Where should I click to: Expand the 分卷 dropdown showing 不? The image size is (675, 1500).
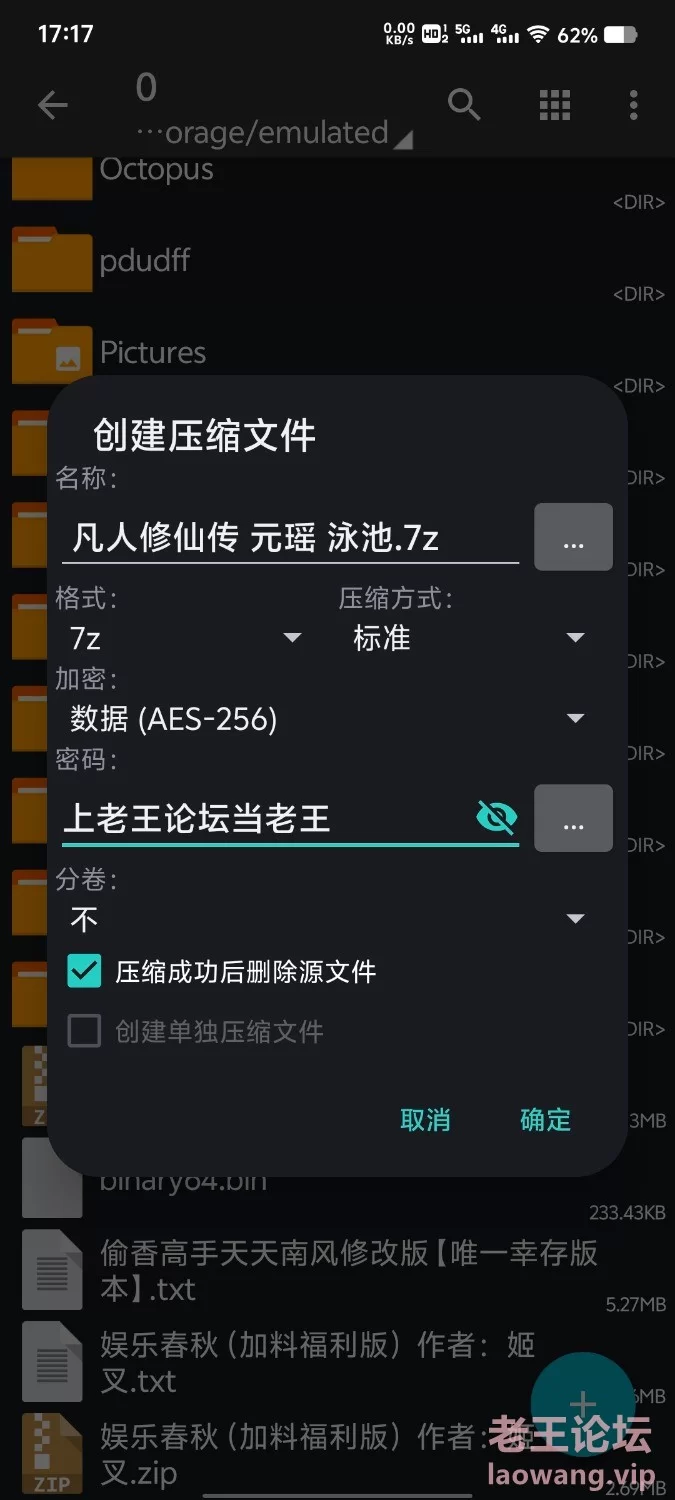[x=326, y=919]
